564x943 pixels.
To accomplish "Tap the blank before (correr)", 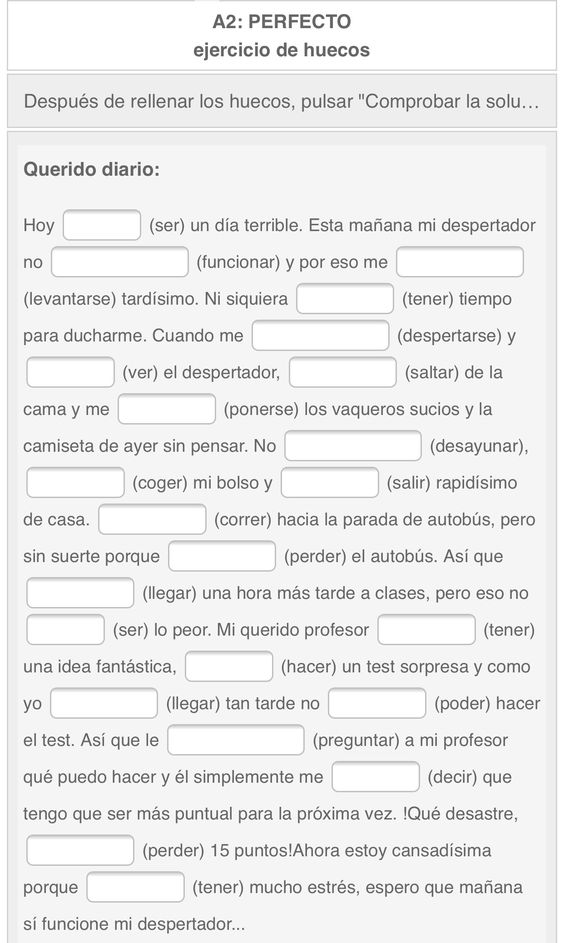I will click(x=152, y=520).
